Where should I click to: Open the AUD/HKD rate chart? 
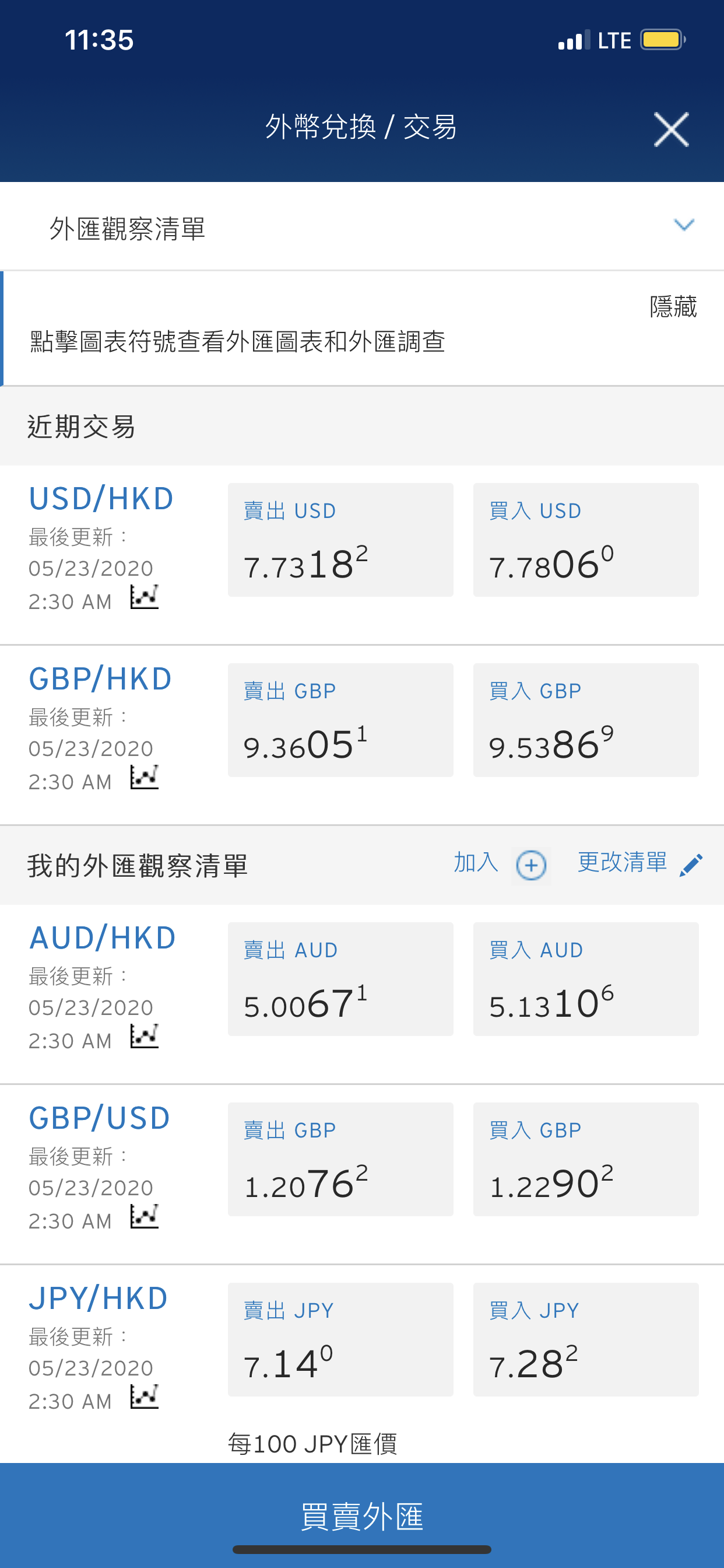coord(145,1035)
